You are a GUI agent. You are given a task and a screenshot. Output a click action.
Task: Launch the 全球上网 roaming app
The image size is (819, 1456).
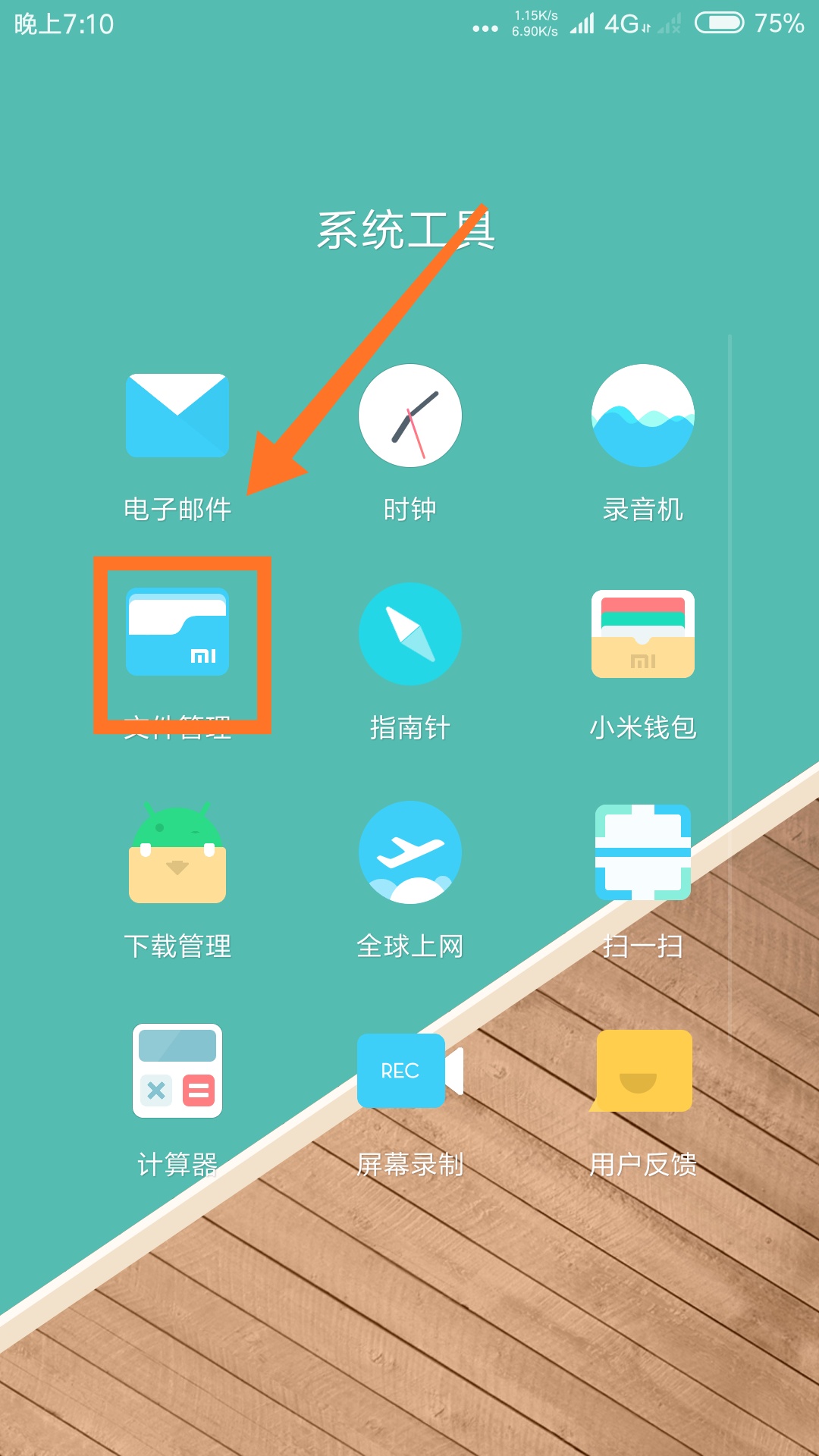tap(409, 852)
